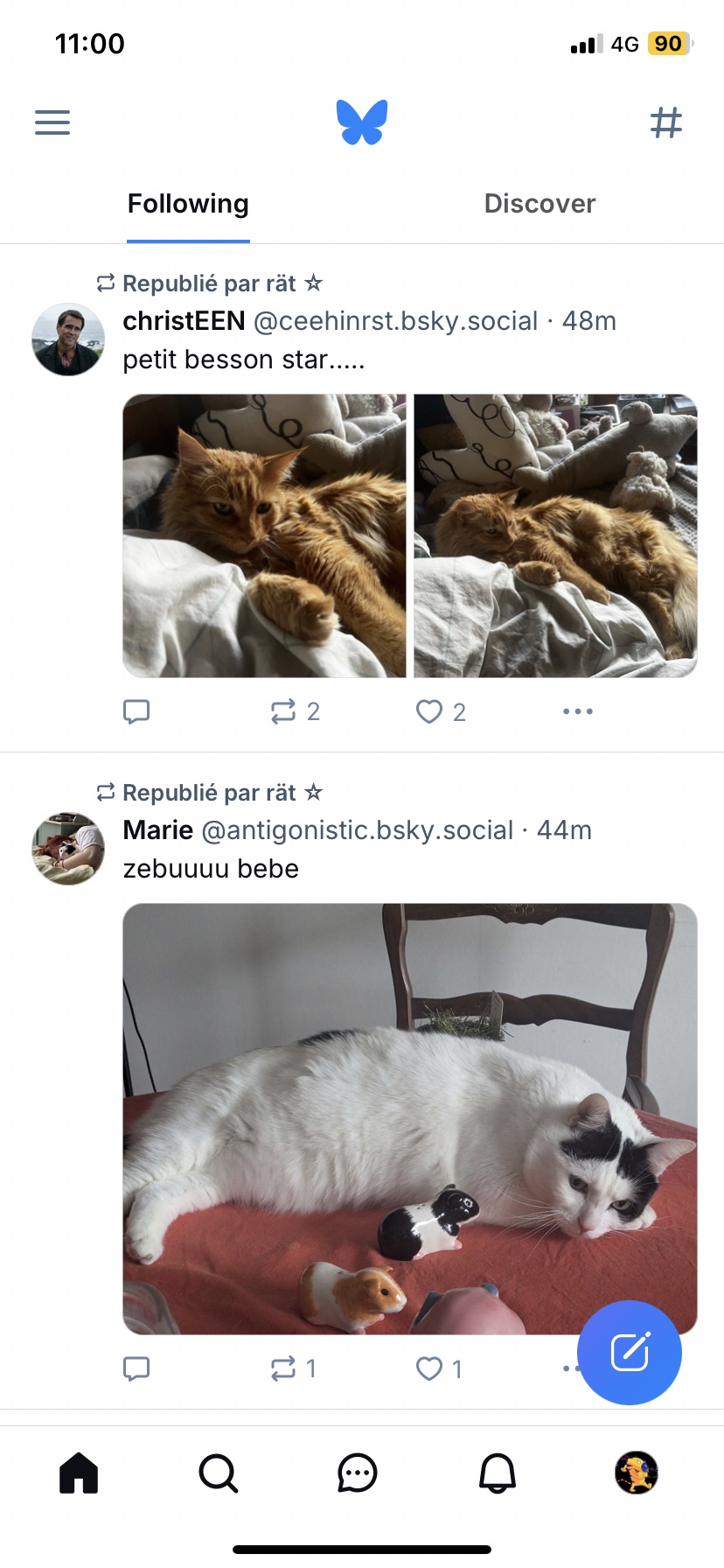724x1568 pixels.
Task: Open Marie's profile avatar
Action: (x=68, y=849)
